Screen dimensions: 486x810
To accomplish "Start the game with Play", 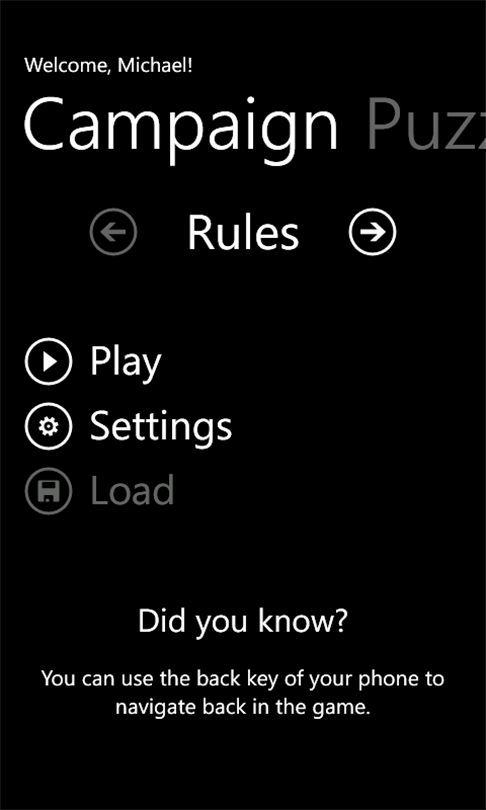I will tap(93, 362).
